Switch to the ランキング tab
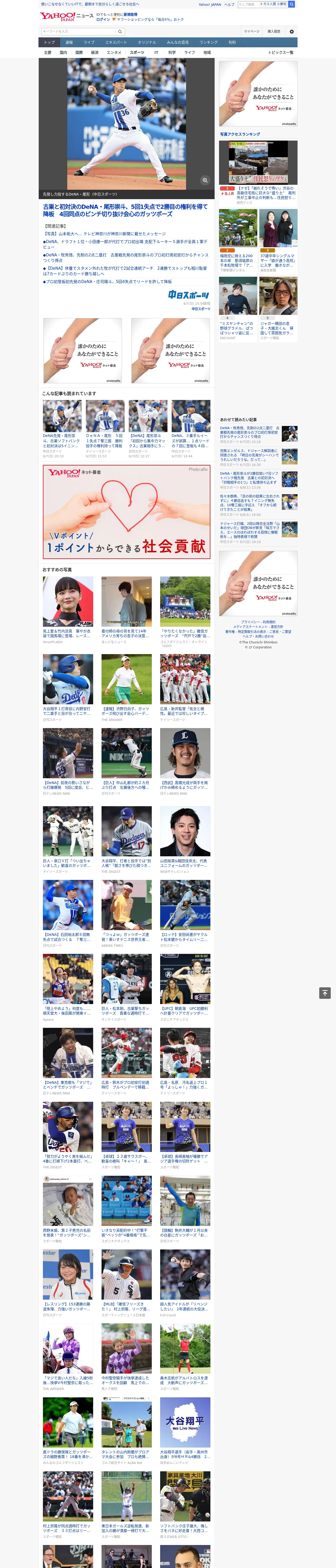This screenshot has height=1568, width=336. [209, 43]
